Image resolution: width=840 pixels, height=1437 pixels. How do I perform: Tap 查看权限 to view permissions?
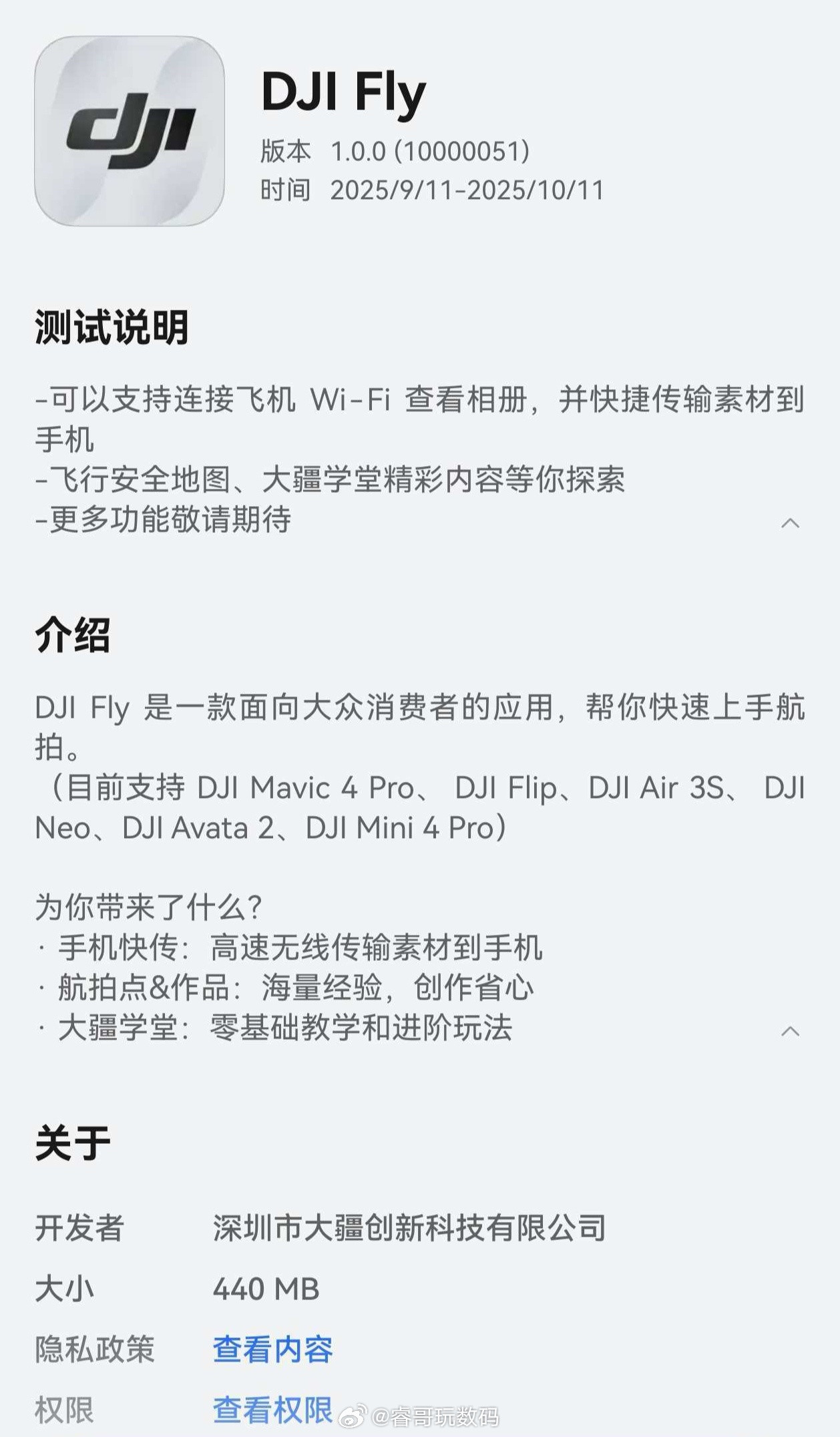[x=272, y=1410]
